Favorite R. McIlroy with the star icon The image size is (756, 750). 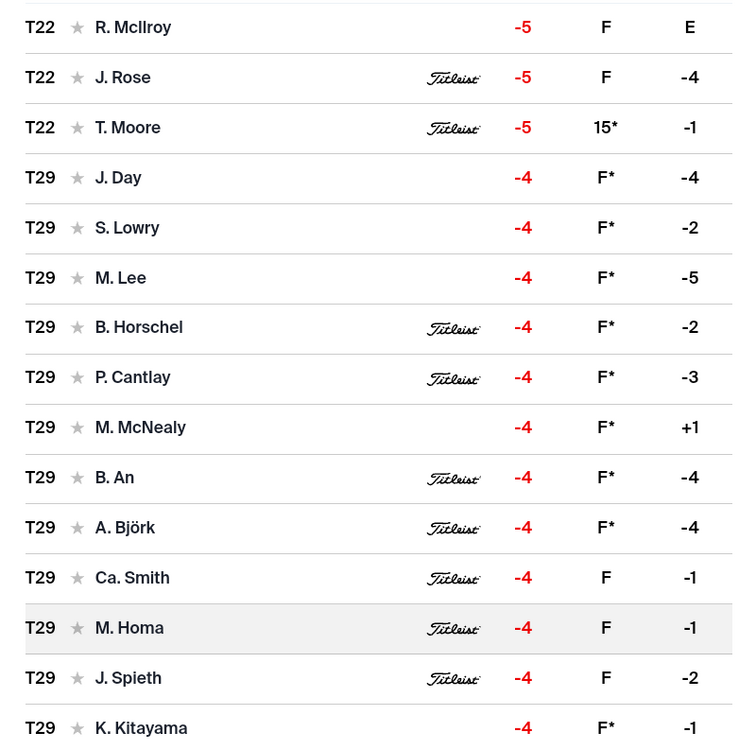(x=77, y=28)
